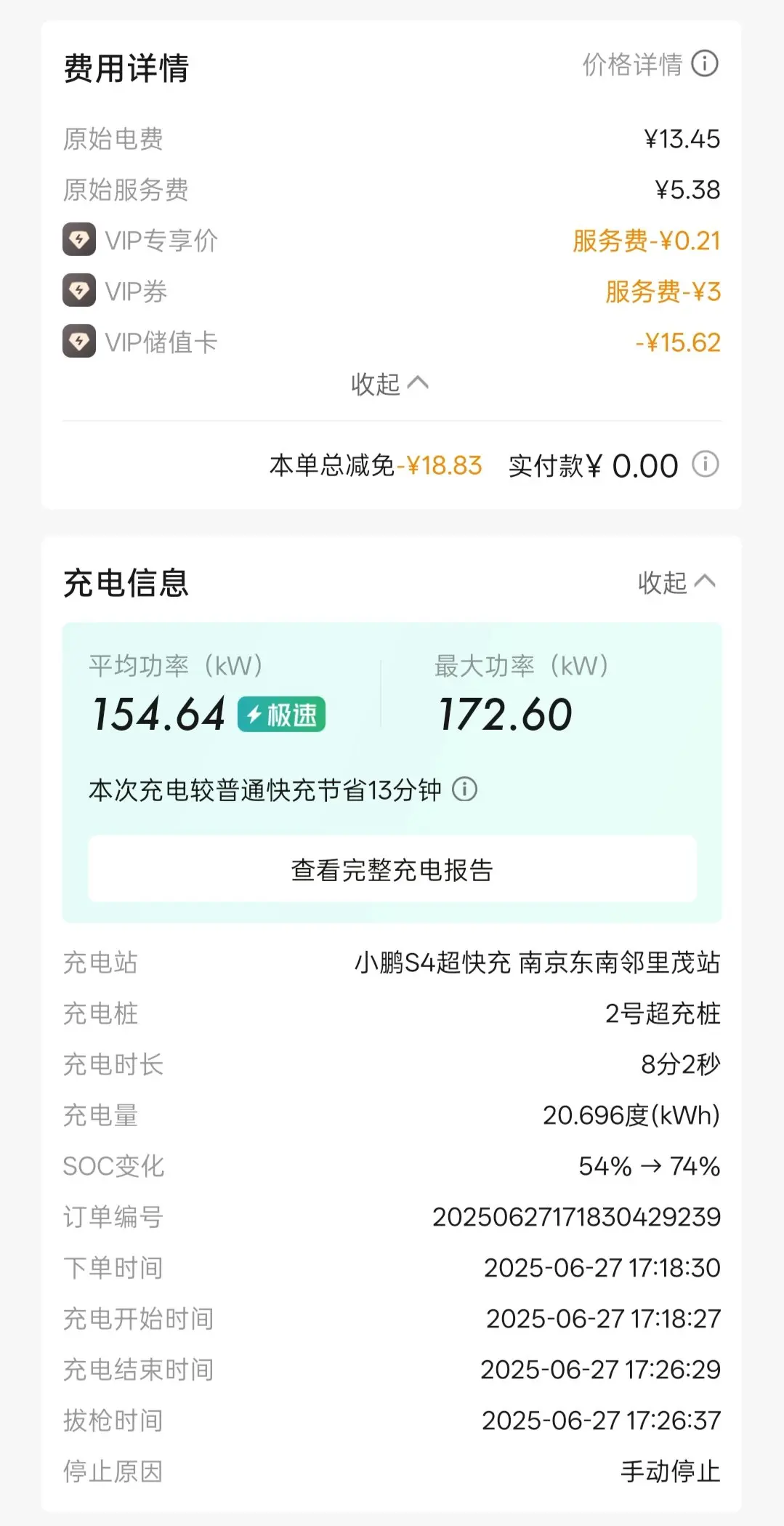The height and width of the screenshot is (1526, 784).
Task: Collapse the fee details with 收起
Action: (x=390, y=383)
